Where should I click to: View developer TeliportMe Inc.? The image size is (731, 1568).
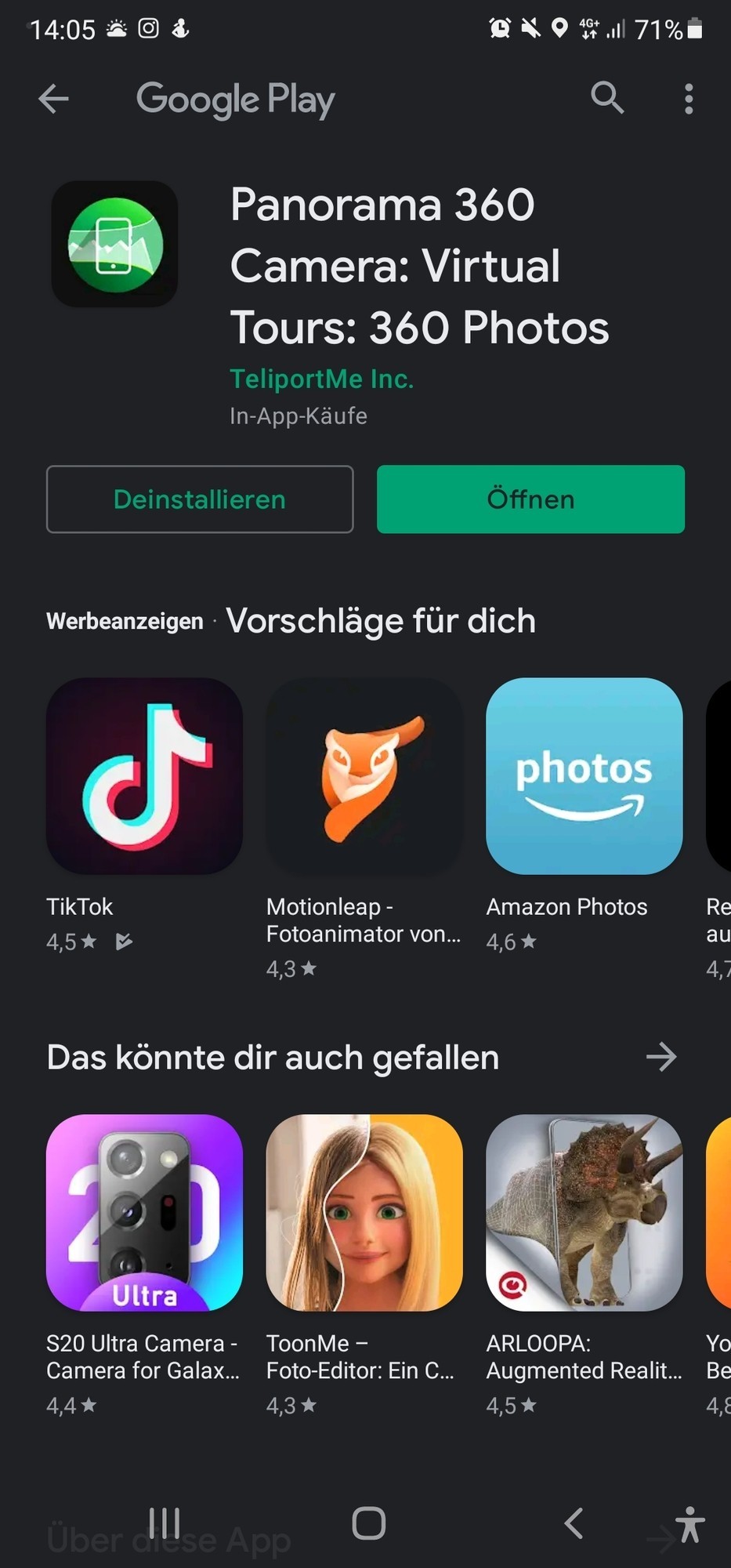[x=321, y=379]
